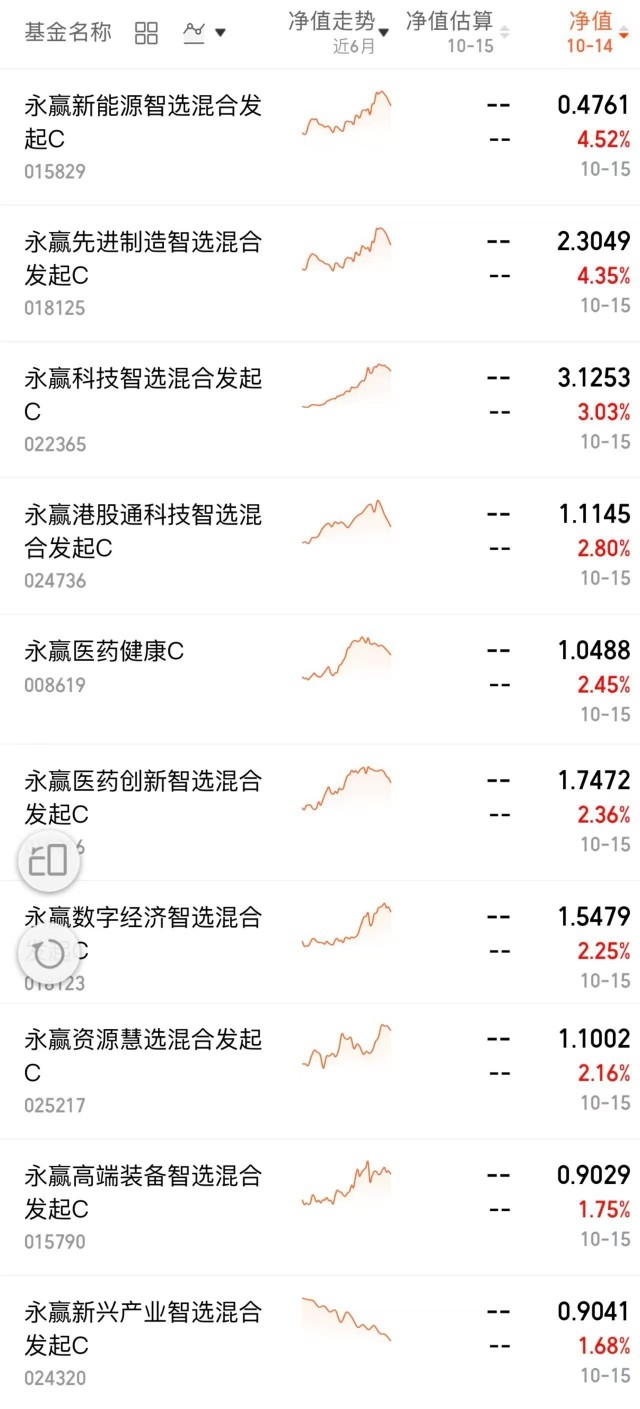
Task: Open 永赢医药创新智选混合发起C fund
Action: (320, 812)
